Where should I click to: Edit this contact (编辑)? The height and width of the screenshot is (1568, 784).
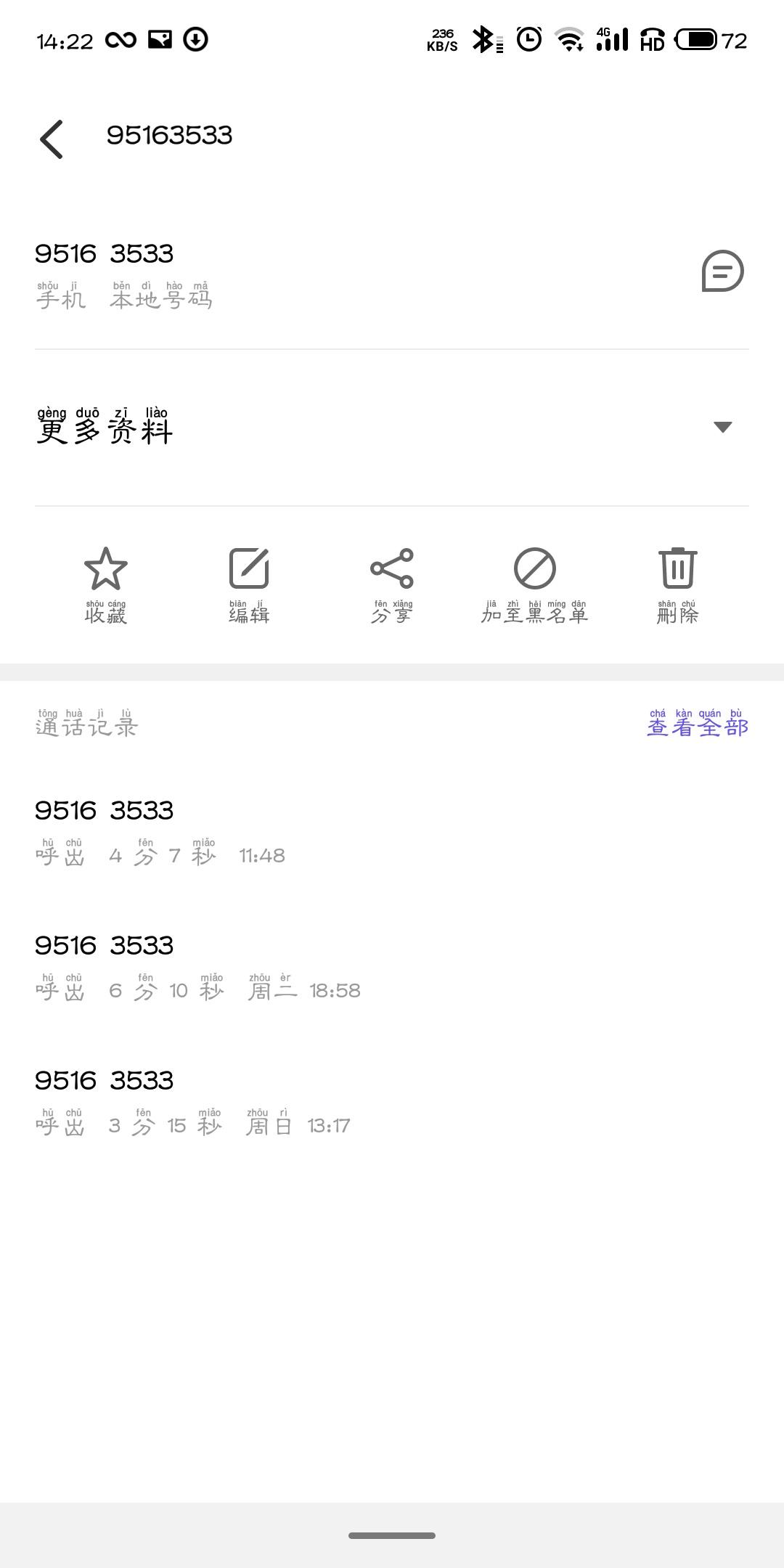[x=249, y=584]
